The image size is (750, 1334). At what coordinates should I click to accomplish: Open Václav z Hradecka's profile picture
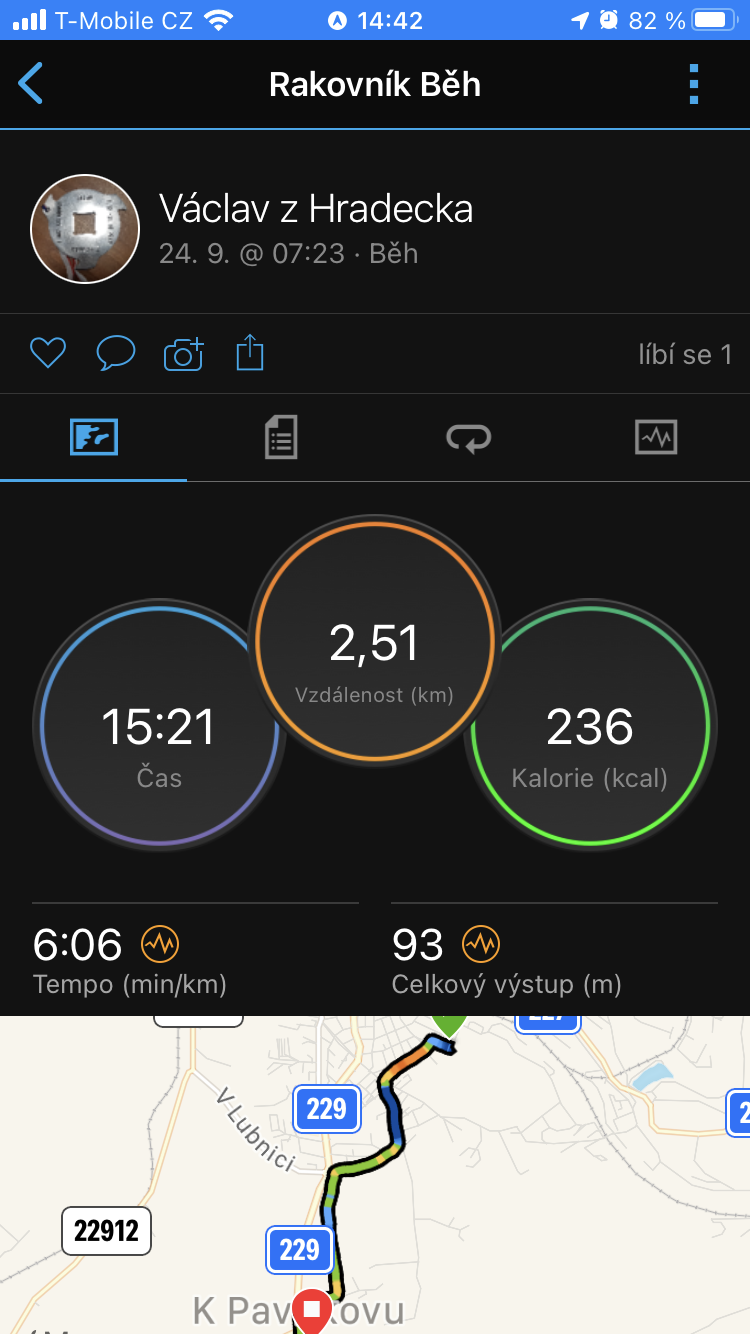85,229
